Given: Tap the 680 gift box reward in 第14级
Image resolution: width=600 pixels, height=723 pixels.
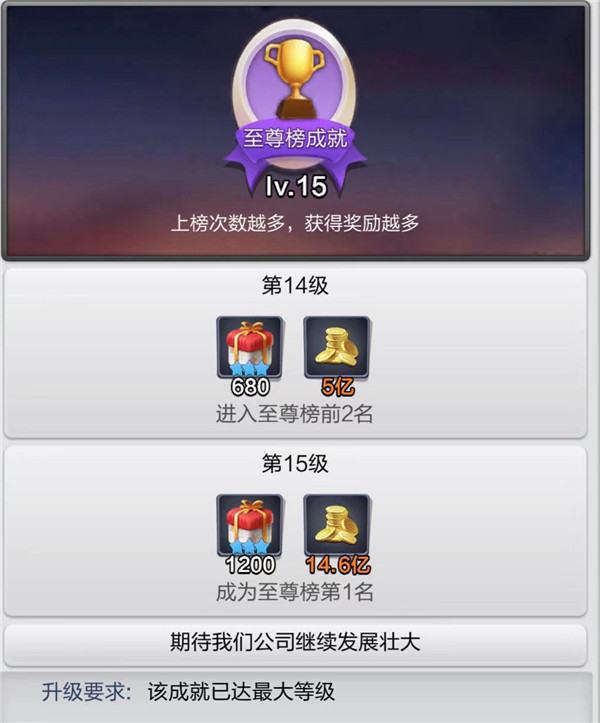Looking at the screenshot, I should (250, 347).
